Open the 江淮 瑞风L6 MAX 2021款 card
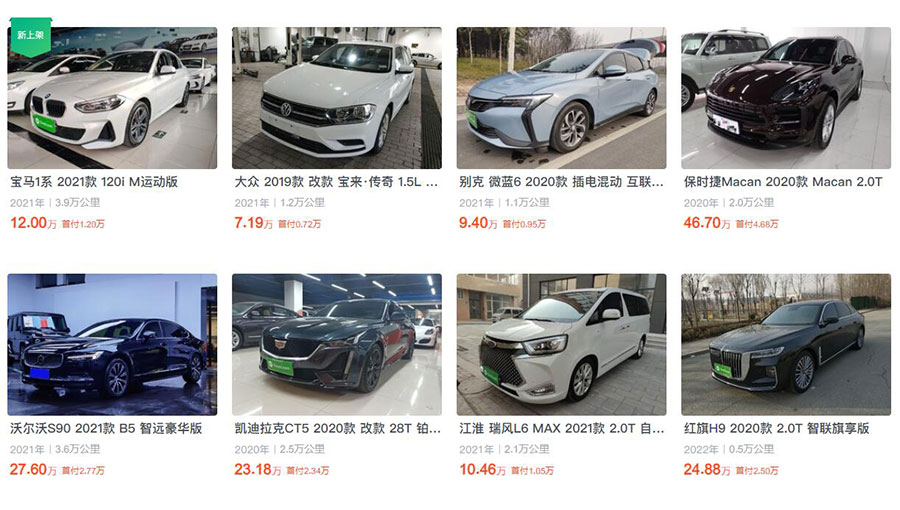This screenshot has height=510, width=900. pyautogui.click(x=561, y=345)
